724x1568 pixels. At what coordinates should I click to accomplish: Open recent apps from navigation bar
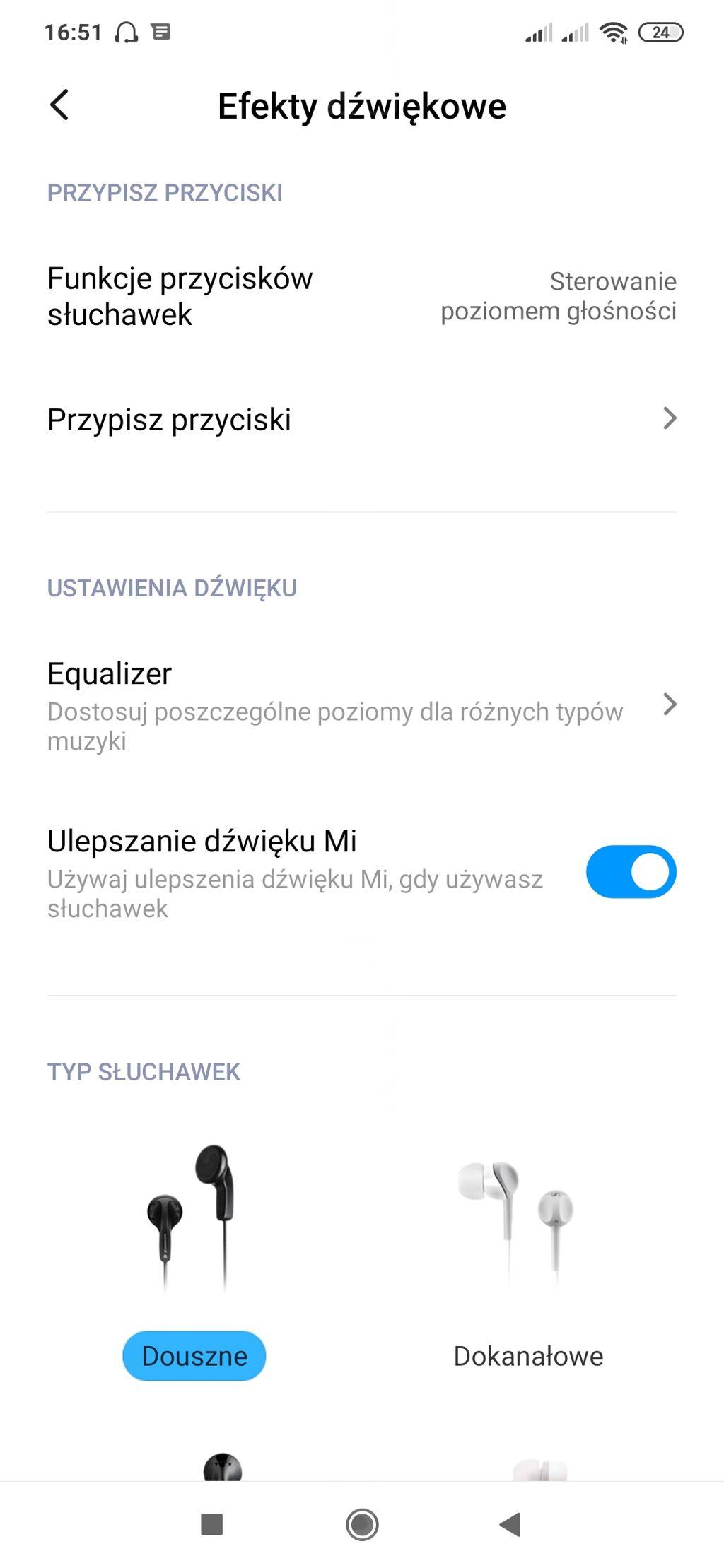click(212, 1524)
